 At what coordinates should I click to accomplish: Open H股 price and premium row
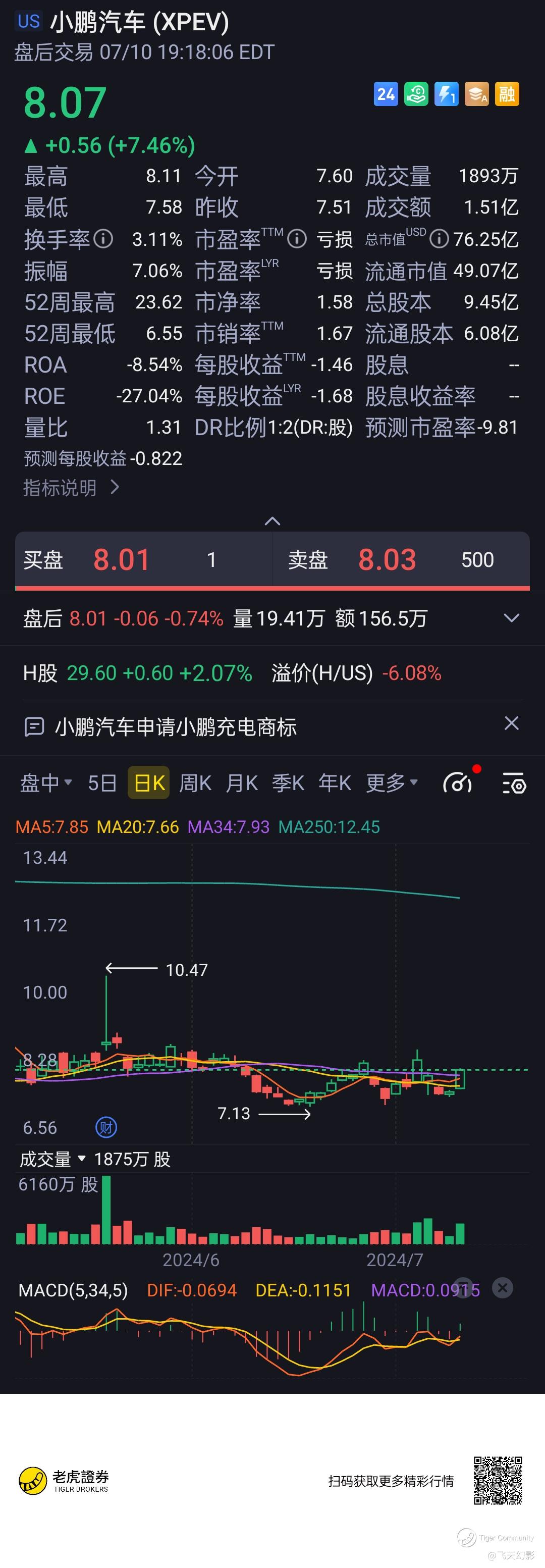[x=231, y=673]
